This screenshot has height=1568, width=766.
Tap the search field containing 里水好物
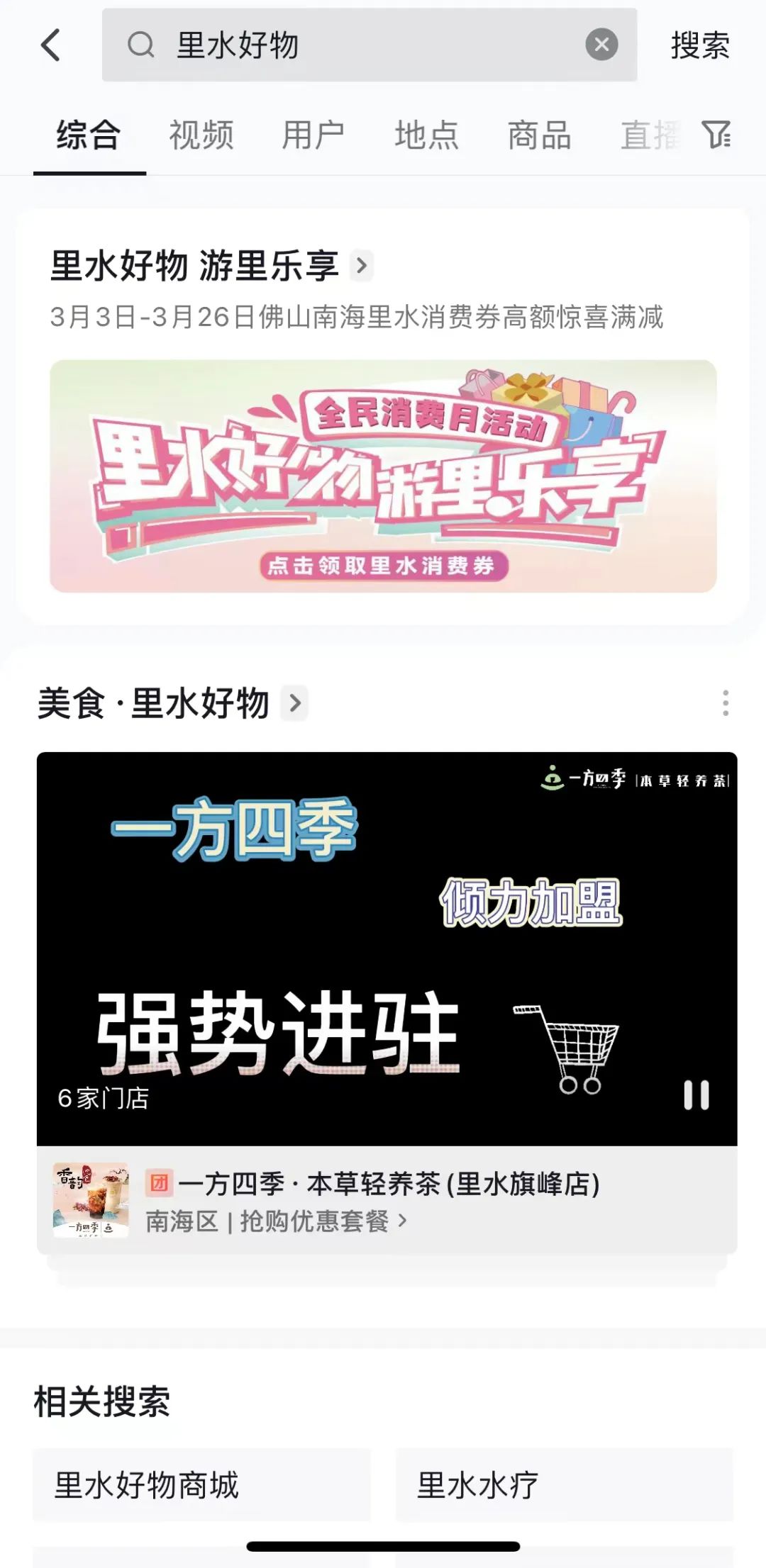point(355,45)
